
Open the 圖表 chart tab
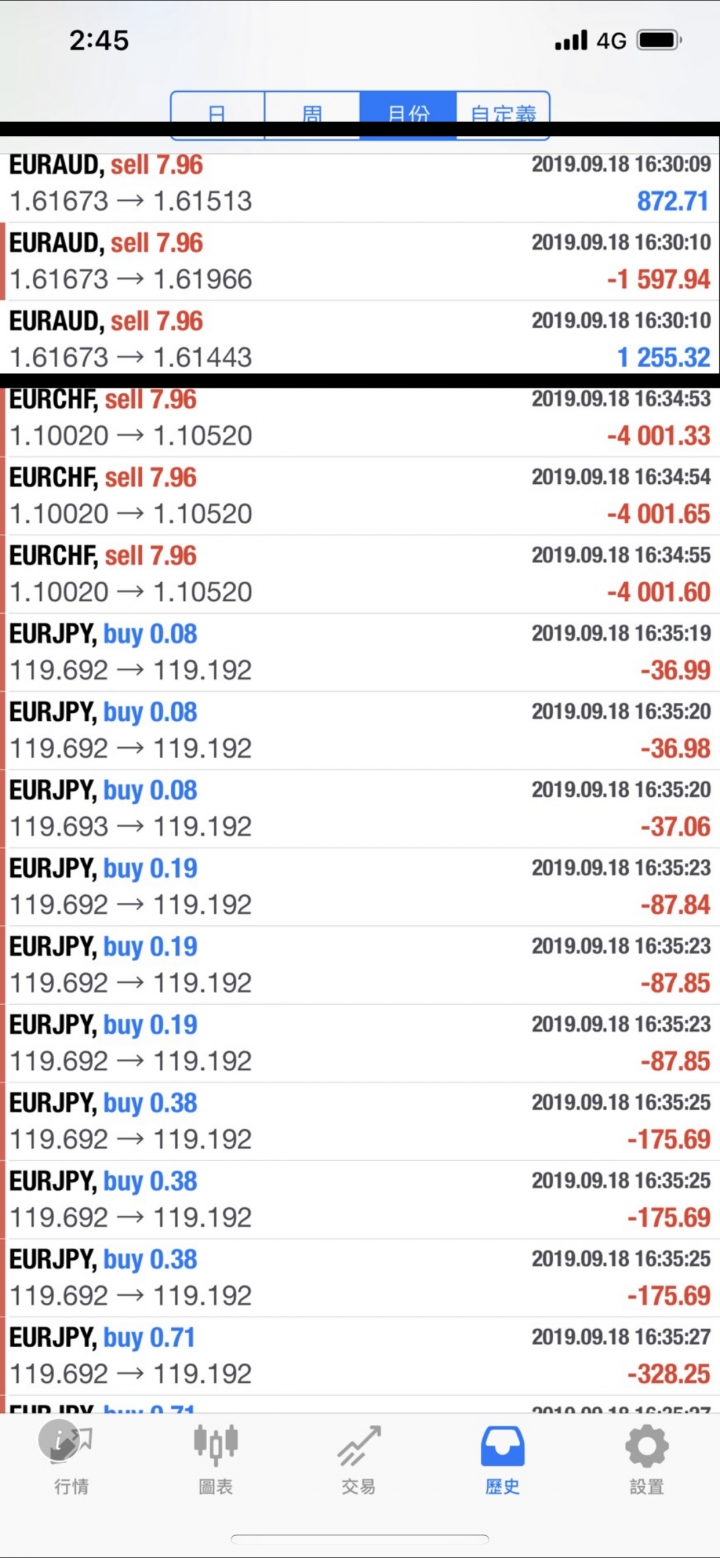pyautogui.click(x=215, y=1460)
